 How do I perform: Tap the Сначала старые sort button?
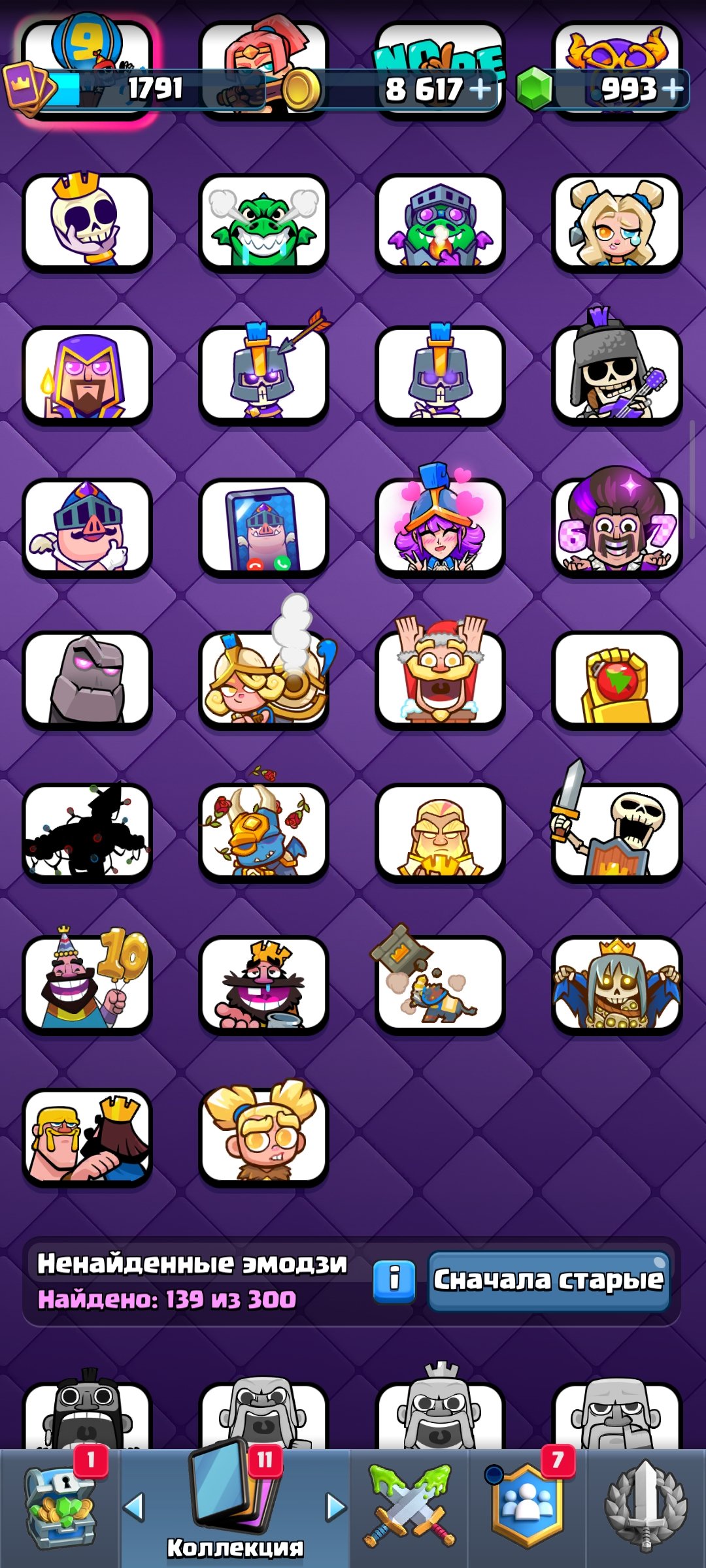point(548,1281)
